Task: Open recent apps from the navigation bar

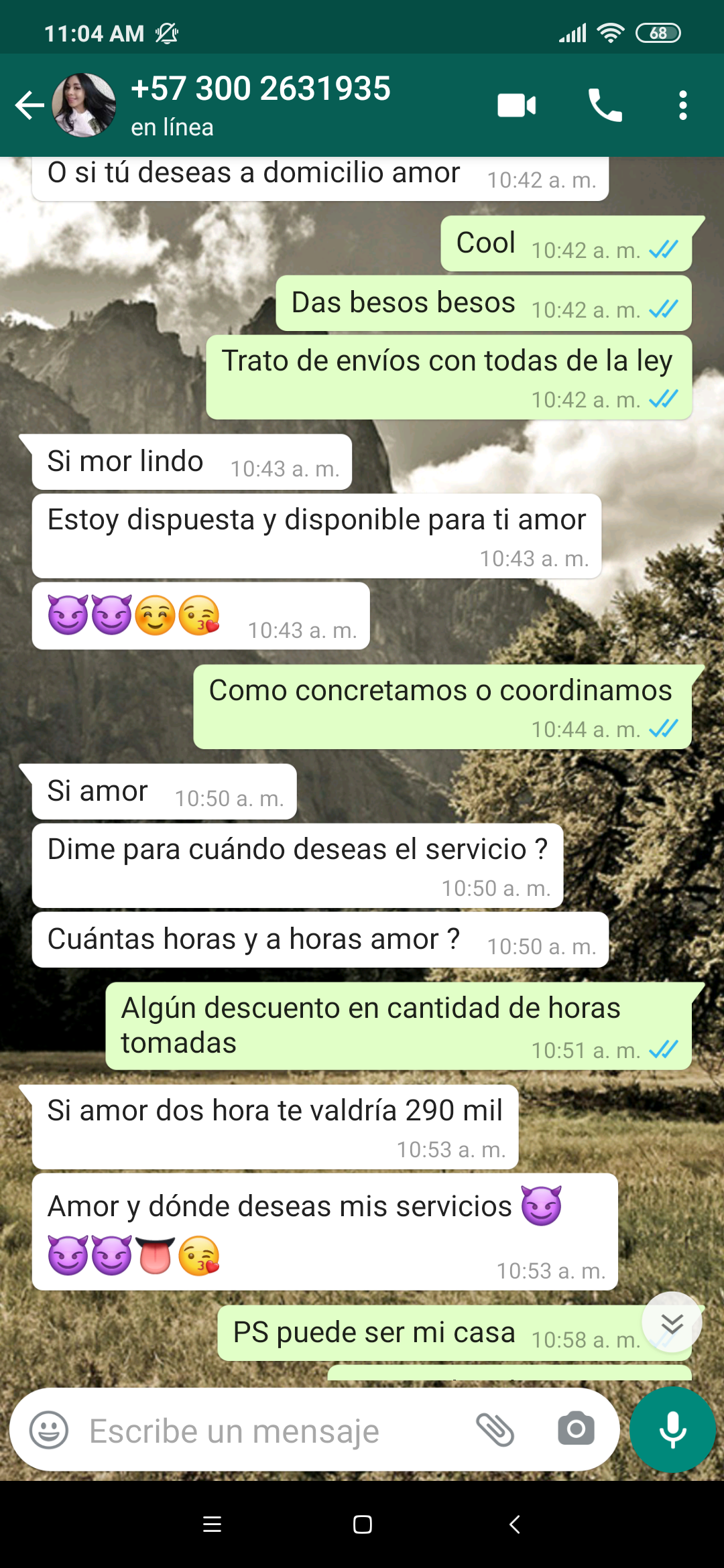Action: click(x=212, y=1524)
